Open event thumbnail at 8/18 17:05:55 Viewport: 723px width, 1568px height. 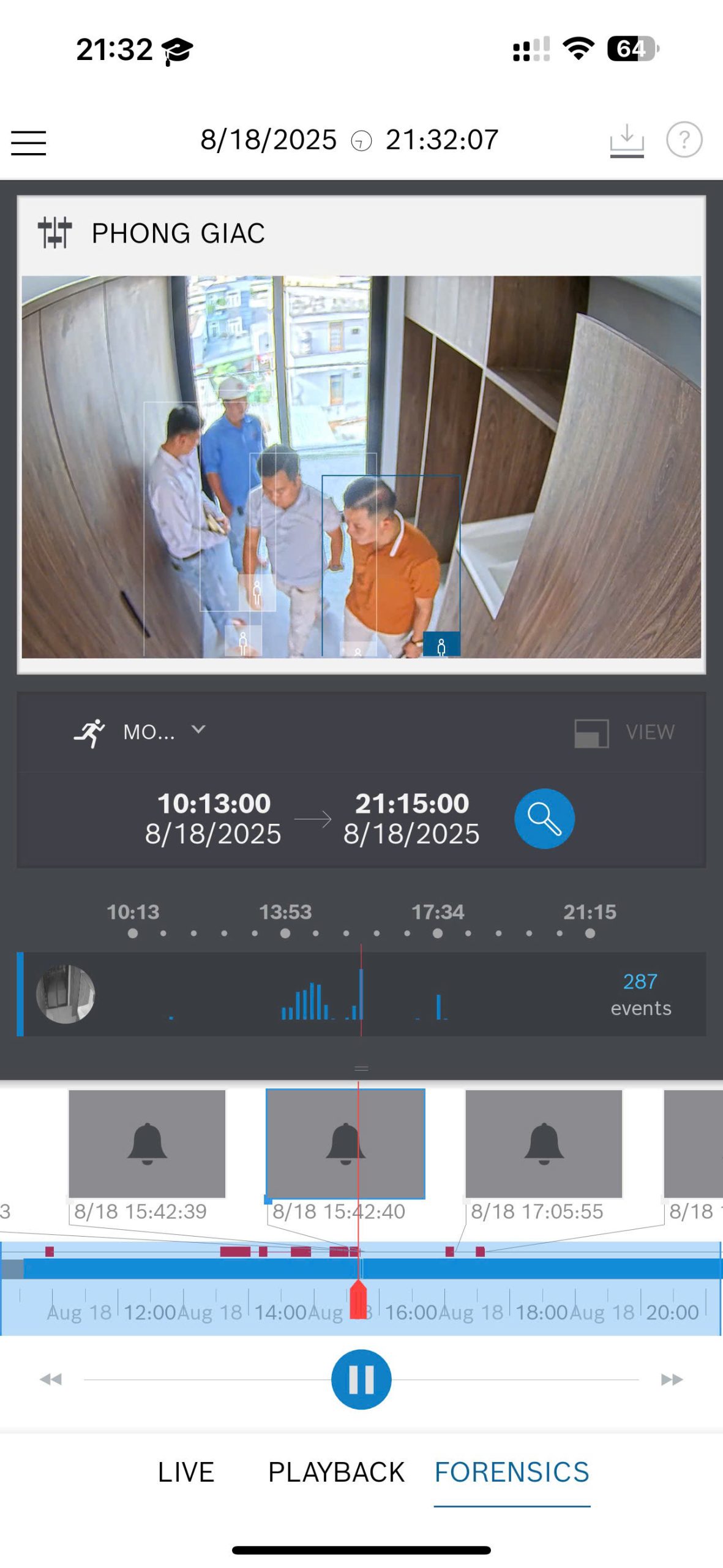click(x=544, y=1143)
